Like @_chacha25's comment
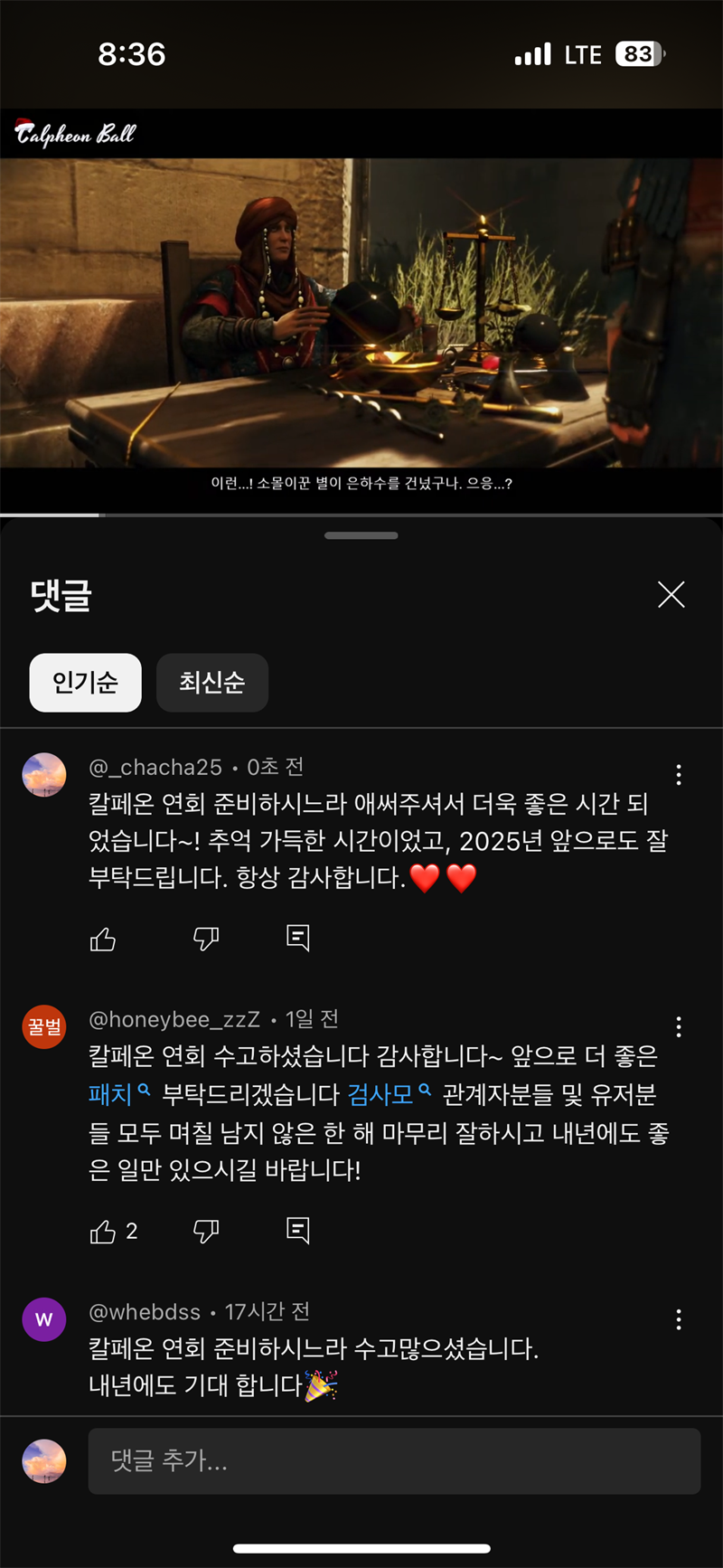This screenshot has width=723, height=1568. click(x=103, y=940)
